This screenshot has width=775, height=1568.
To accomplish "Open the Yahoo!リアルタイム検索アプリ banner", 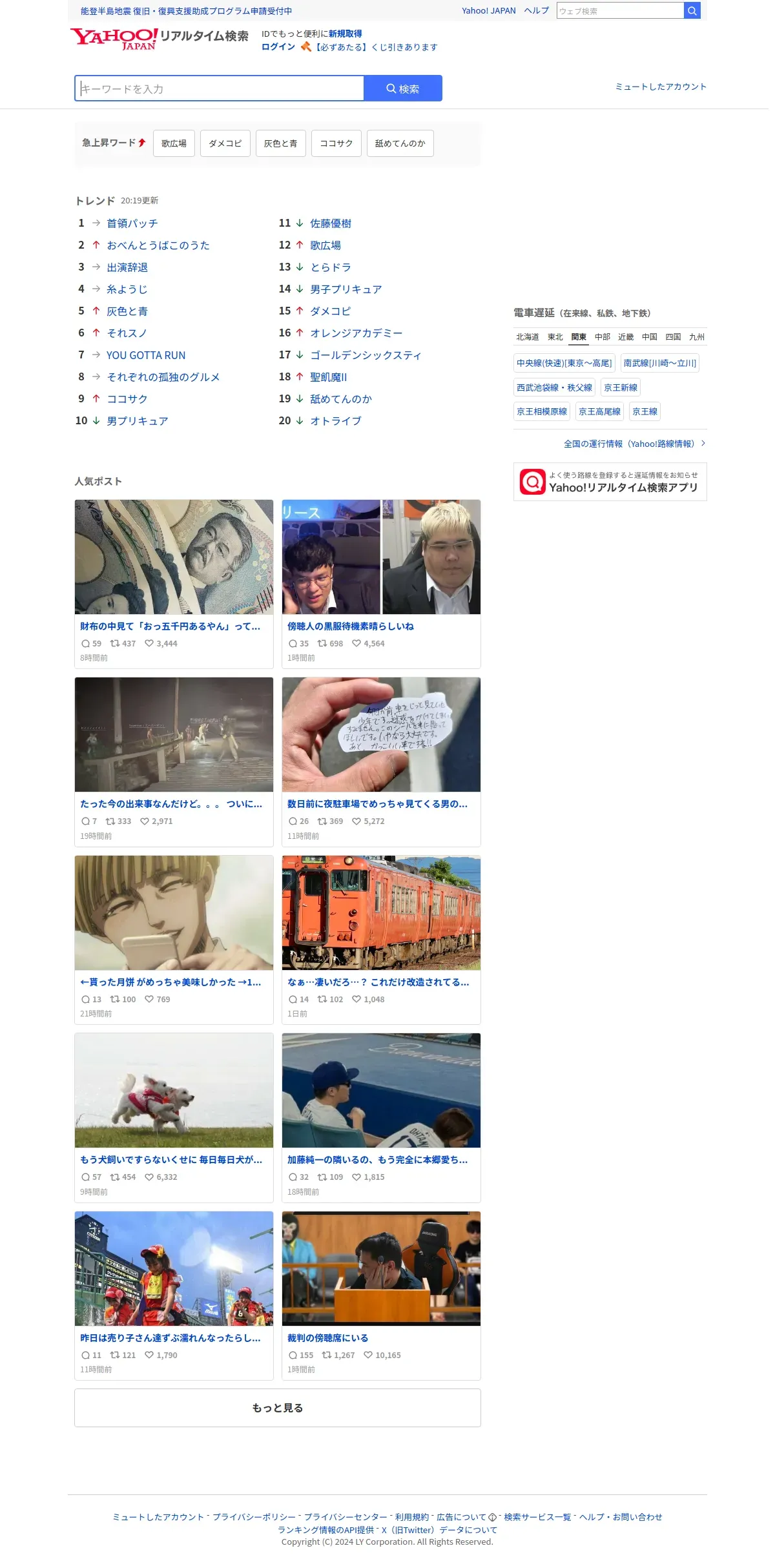I will pos(610,482).
